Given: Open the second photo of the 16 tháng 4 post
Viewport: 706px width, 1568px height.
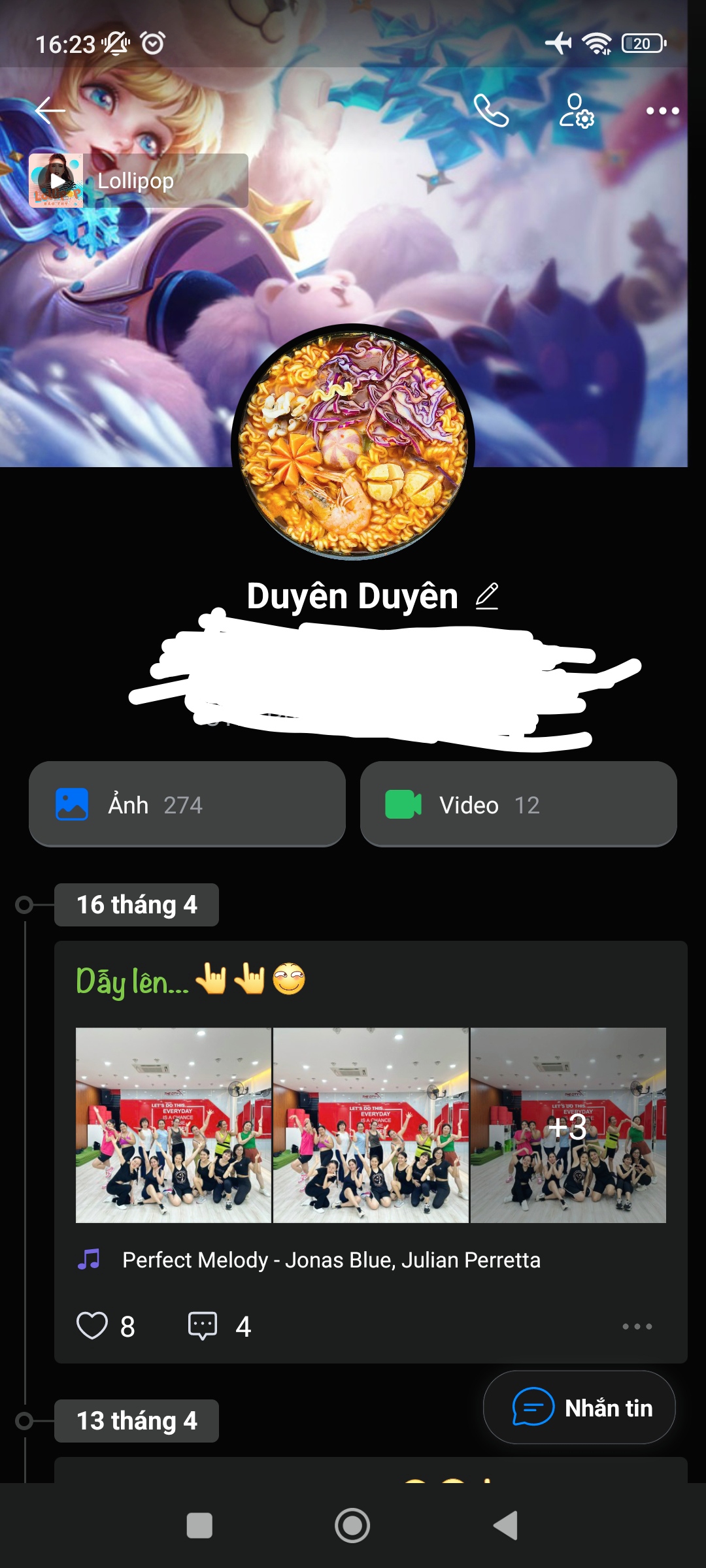Looking at the screenshot, I should pyautogui.click(x=371, y=1125).
